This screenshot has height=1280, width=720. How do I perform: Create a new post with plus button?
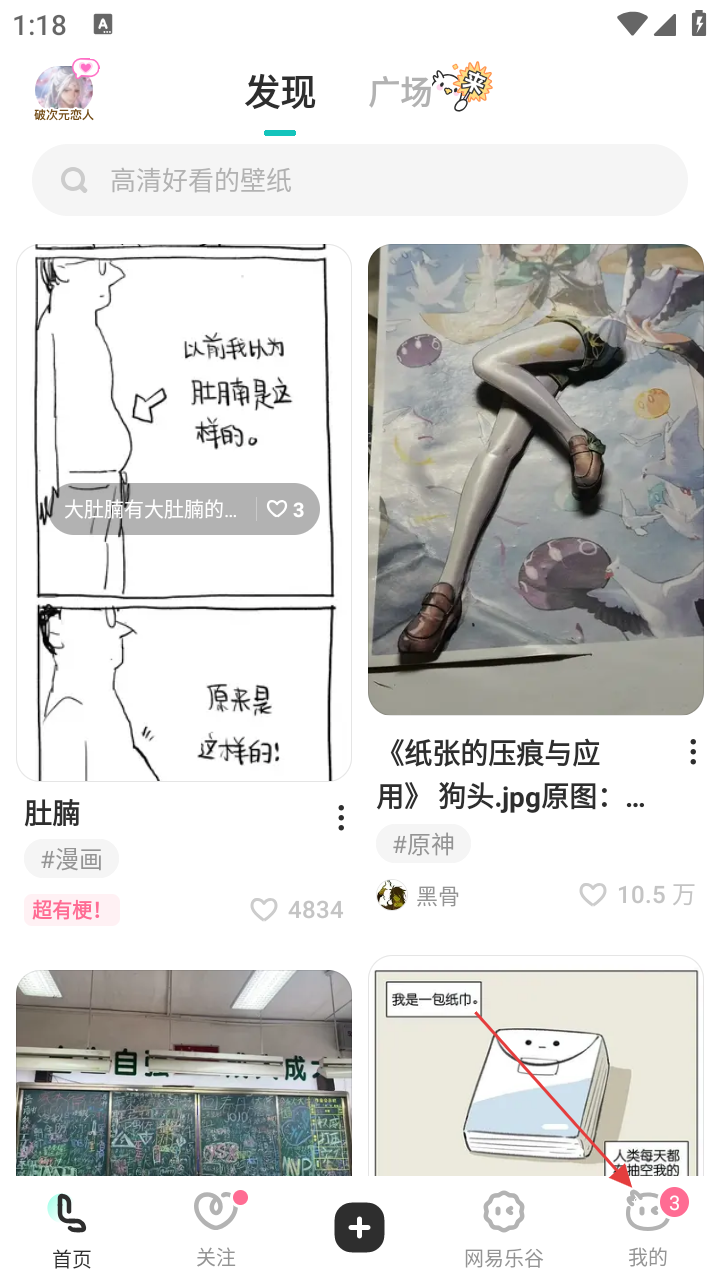360,1227
